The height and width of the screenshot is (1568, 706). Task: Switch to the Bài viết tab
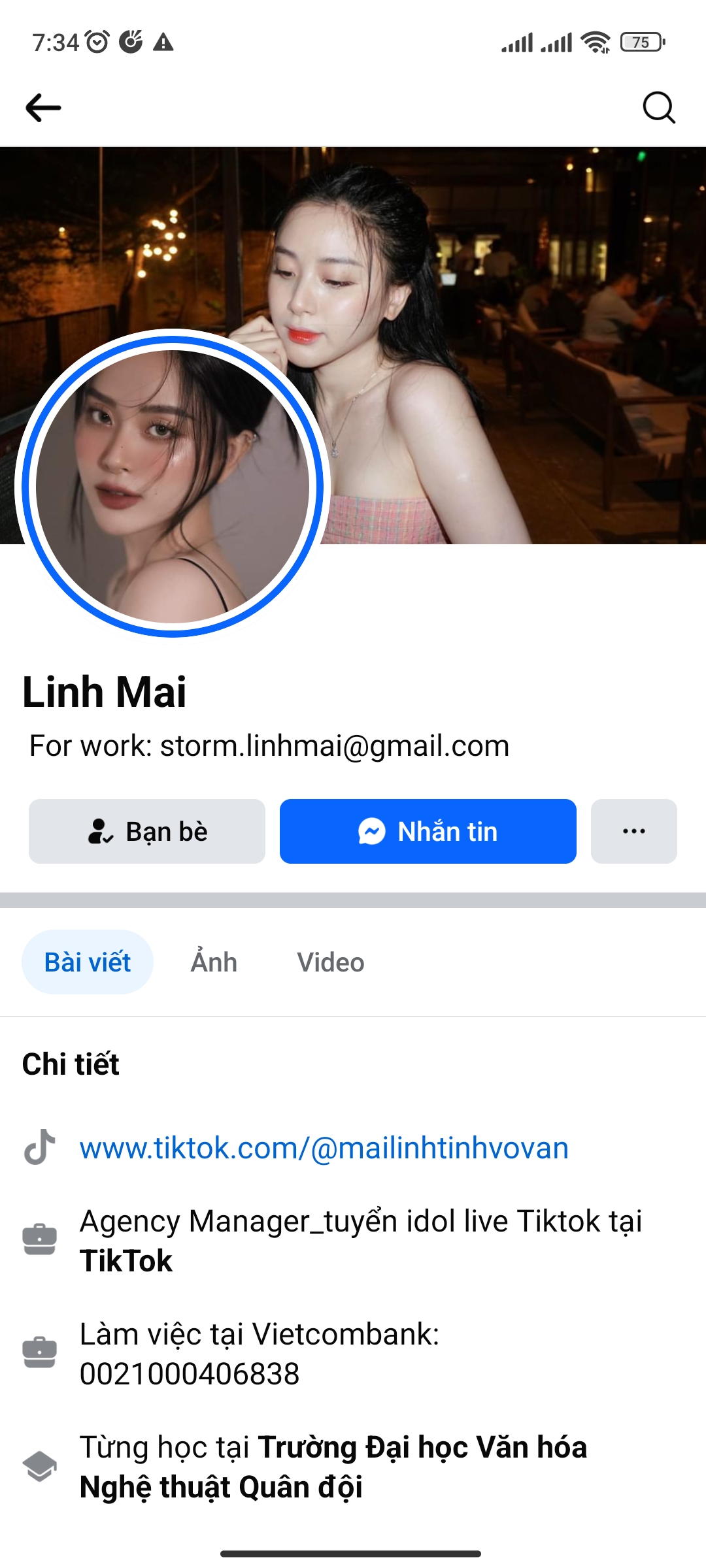click(x=88, y=962)
